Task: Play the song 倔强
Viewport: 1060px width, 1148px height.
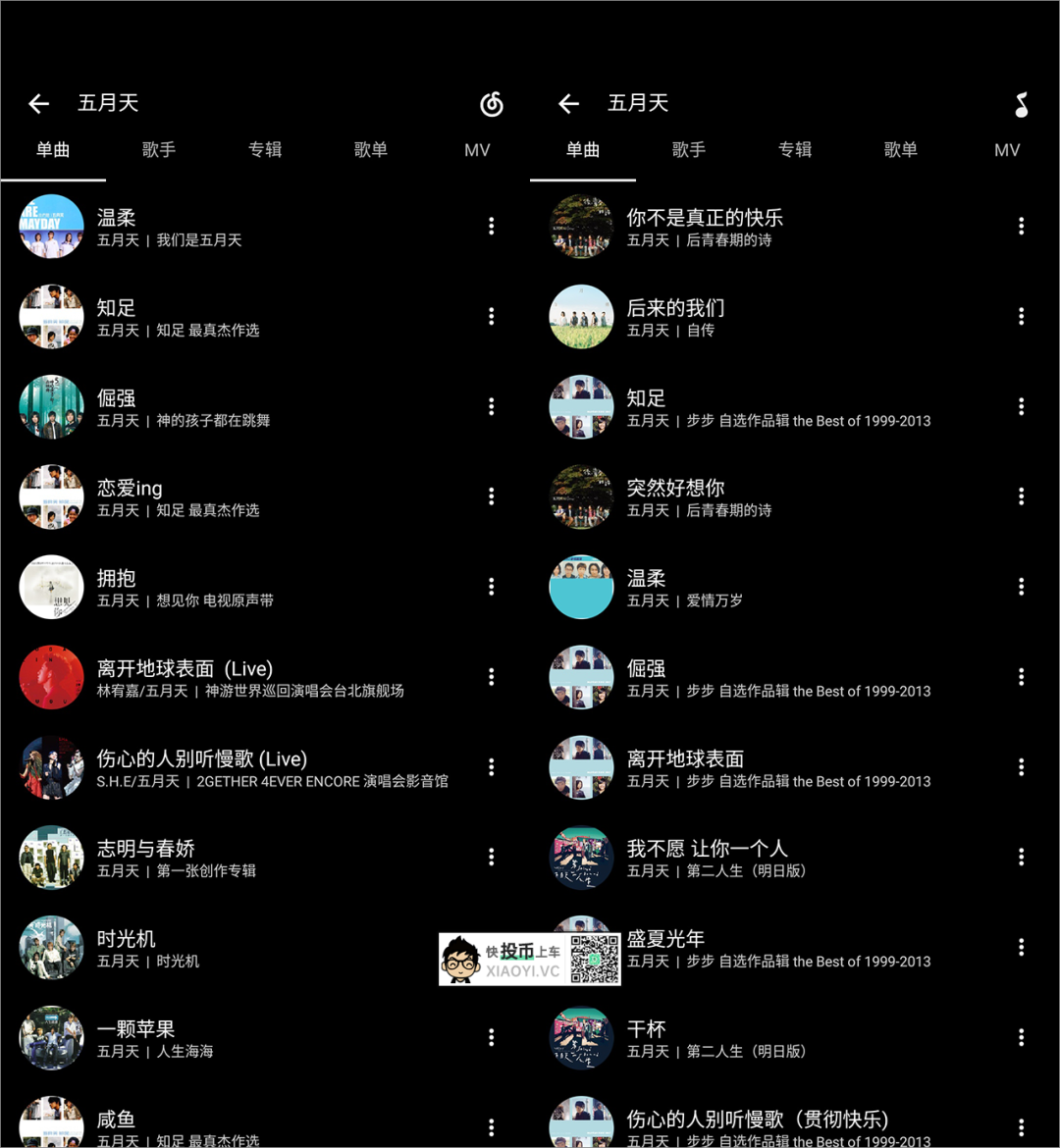Action: click(117, 398)
